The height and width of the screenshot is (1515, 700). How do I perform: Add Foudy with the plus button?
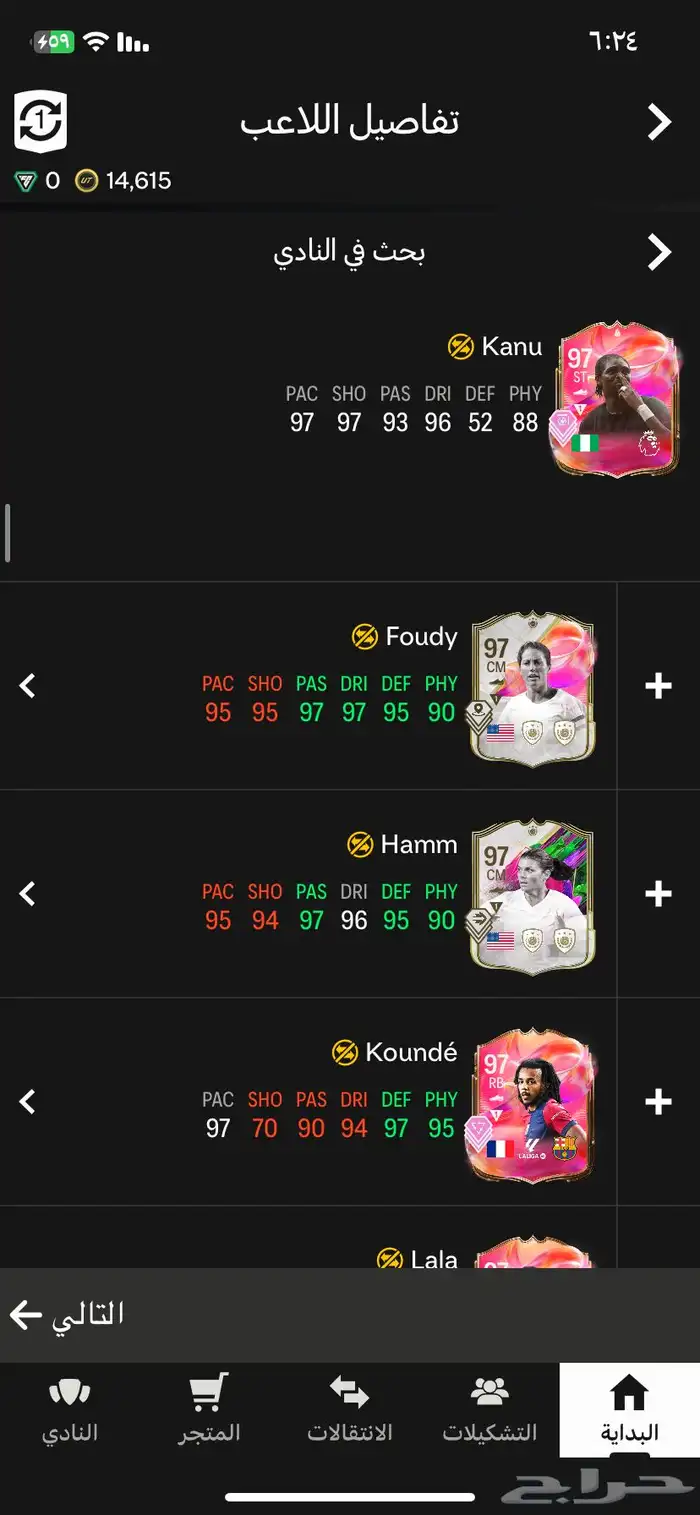(x=658, y=686)
